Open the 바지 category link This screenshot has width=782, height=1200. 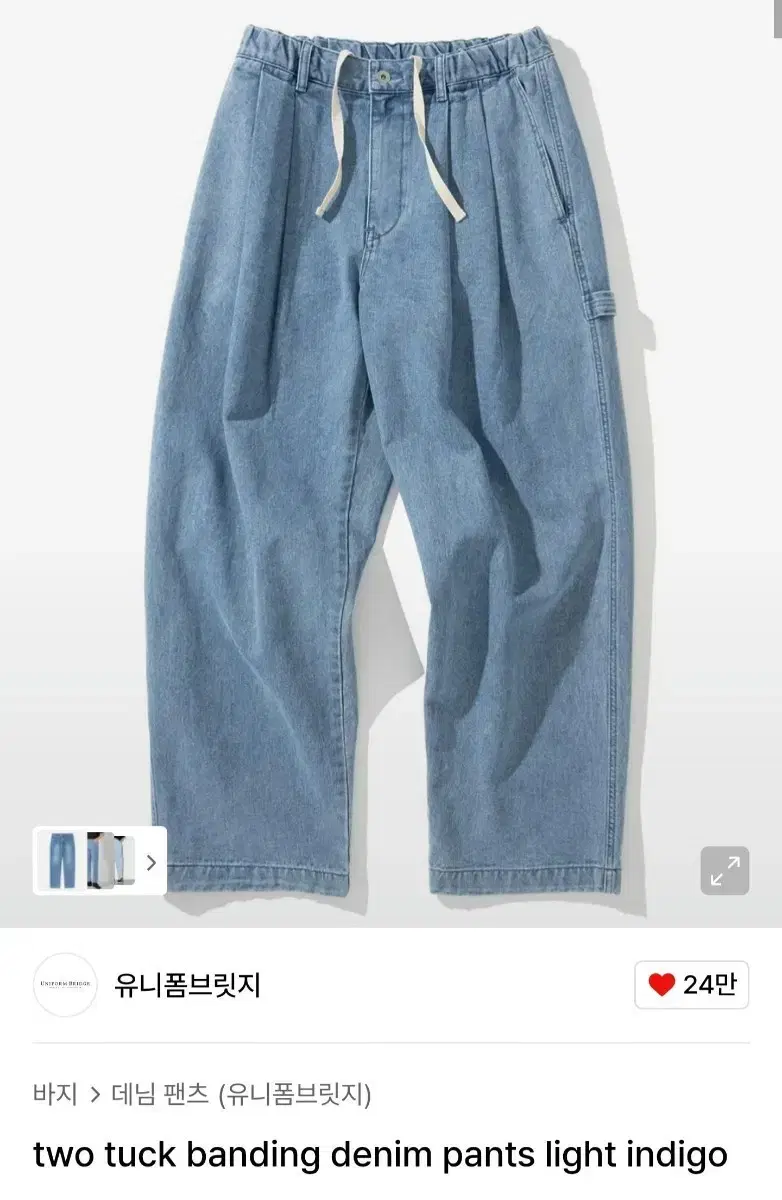click(x=55, y=1093)
